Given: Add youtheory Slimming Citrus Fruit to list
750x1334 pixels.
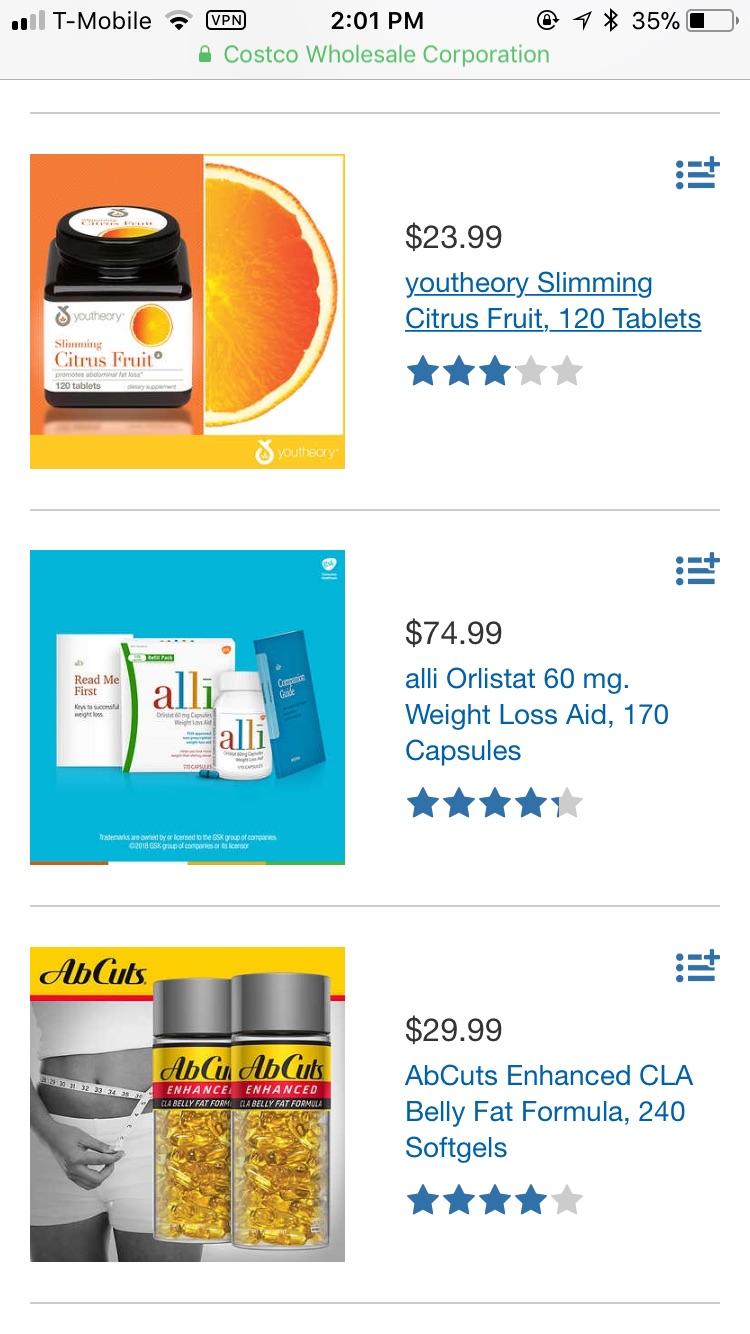Looking at the screenshot, I should pos(697,174).
